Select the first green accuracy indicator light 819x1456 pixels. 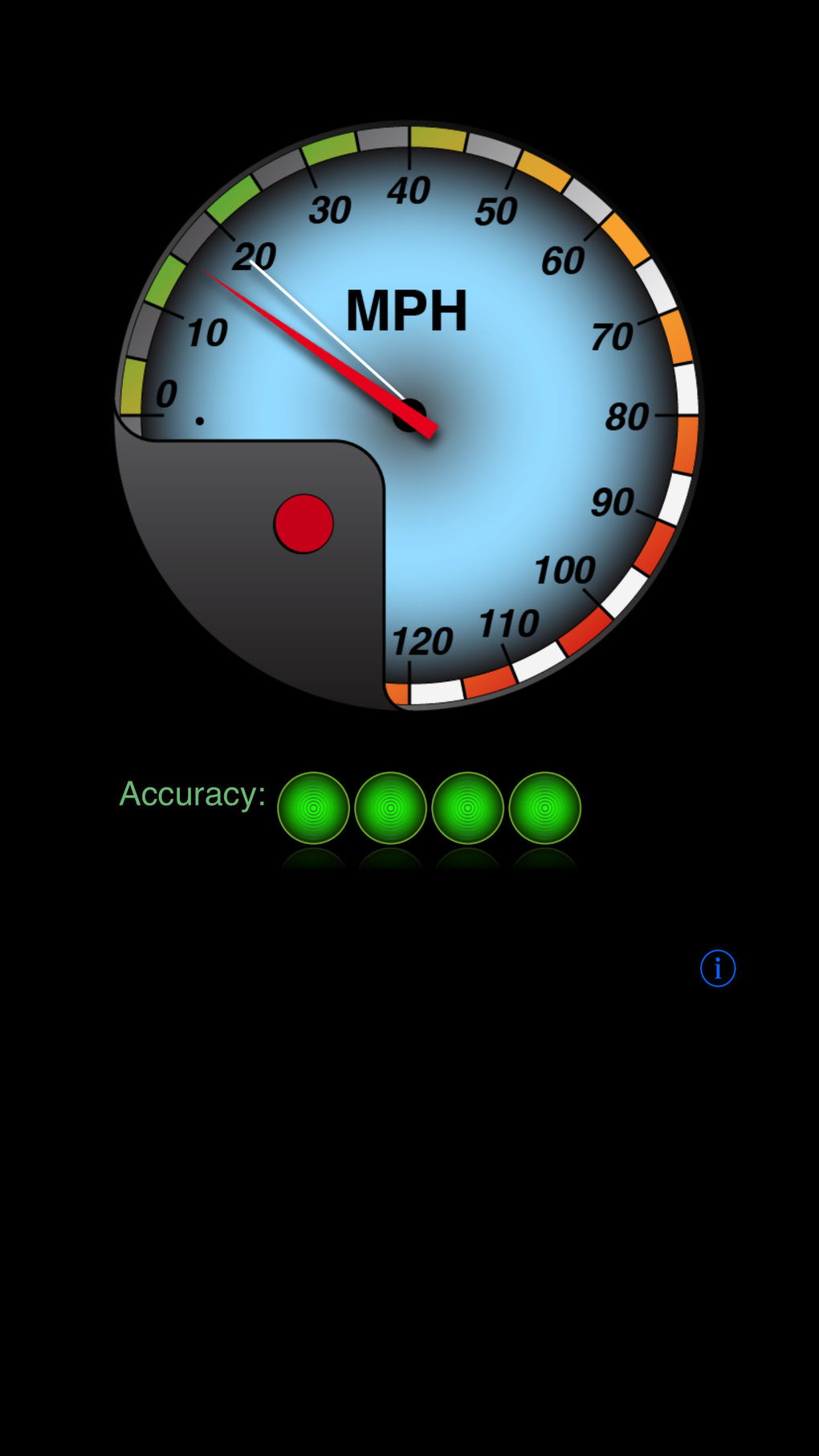[x=313, y=806]
